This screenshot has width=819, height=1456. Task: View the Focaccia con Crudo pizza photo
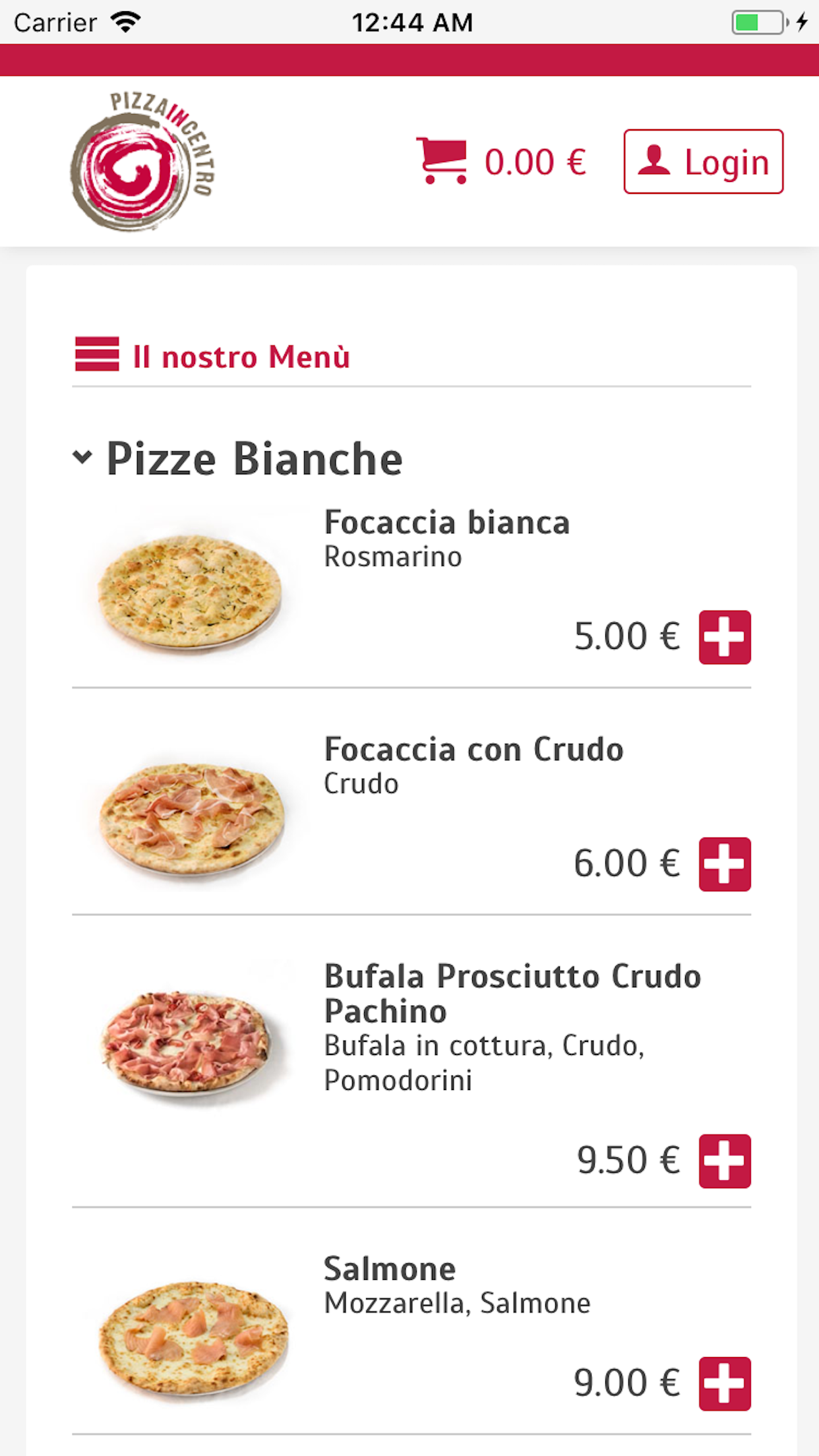click(191, 818)
